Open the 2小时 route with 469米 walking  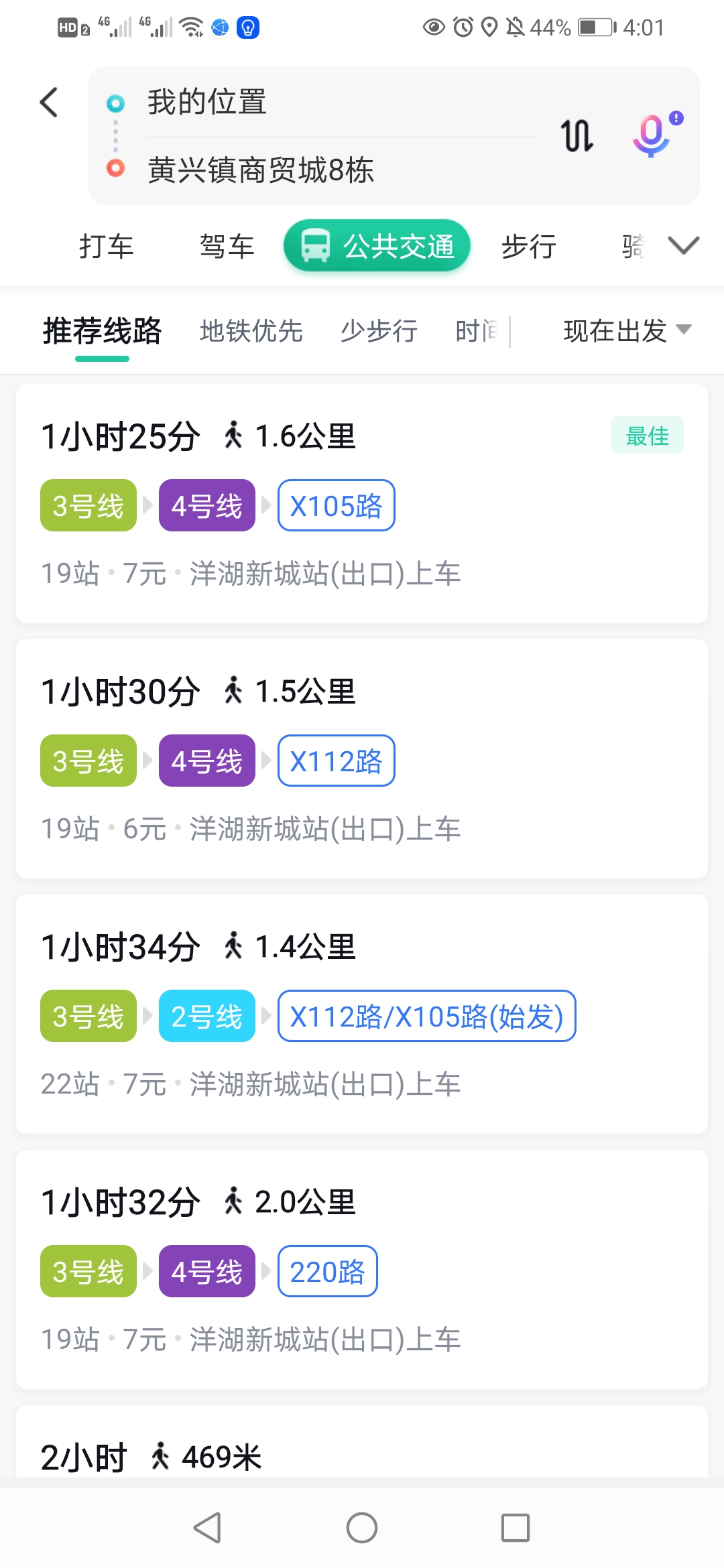[362, 1454]
